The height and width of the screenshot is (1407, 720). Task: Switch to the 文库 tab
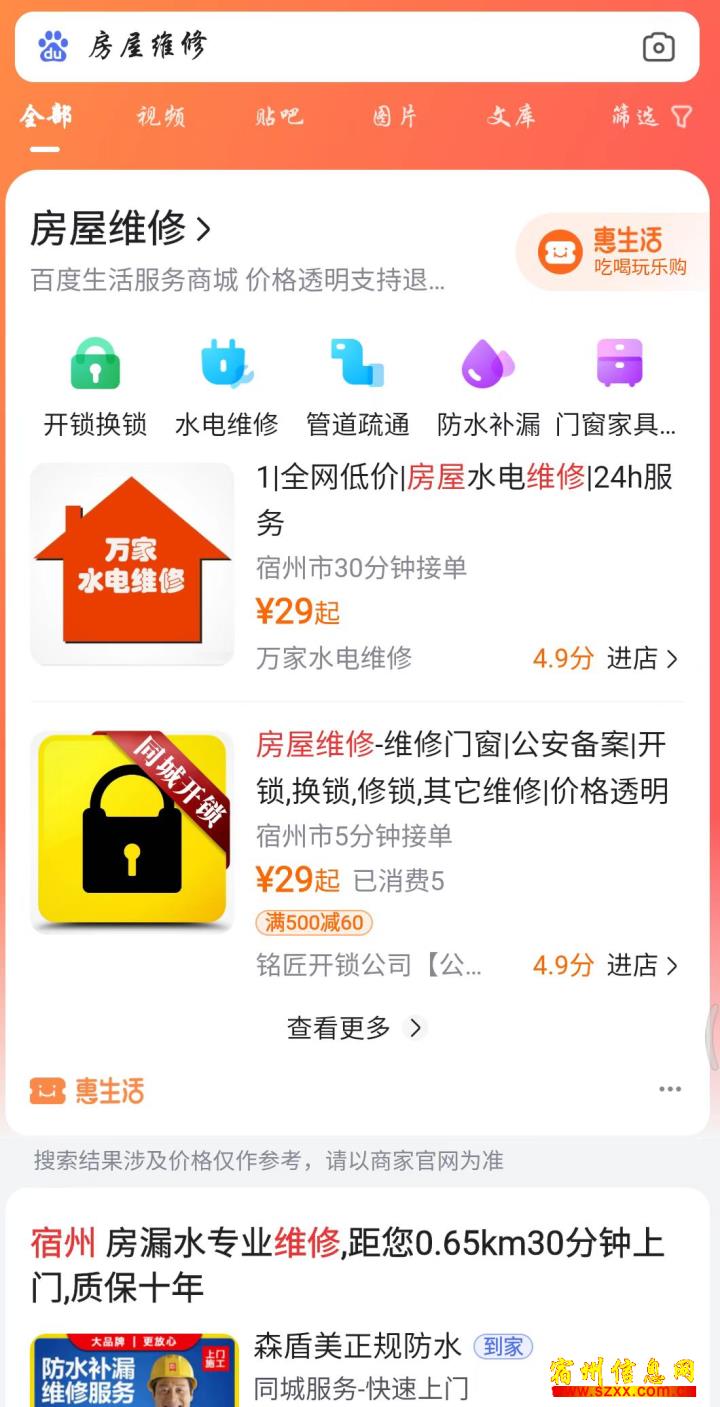pyautogui.click(x=512, y=116)
